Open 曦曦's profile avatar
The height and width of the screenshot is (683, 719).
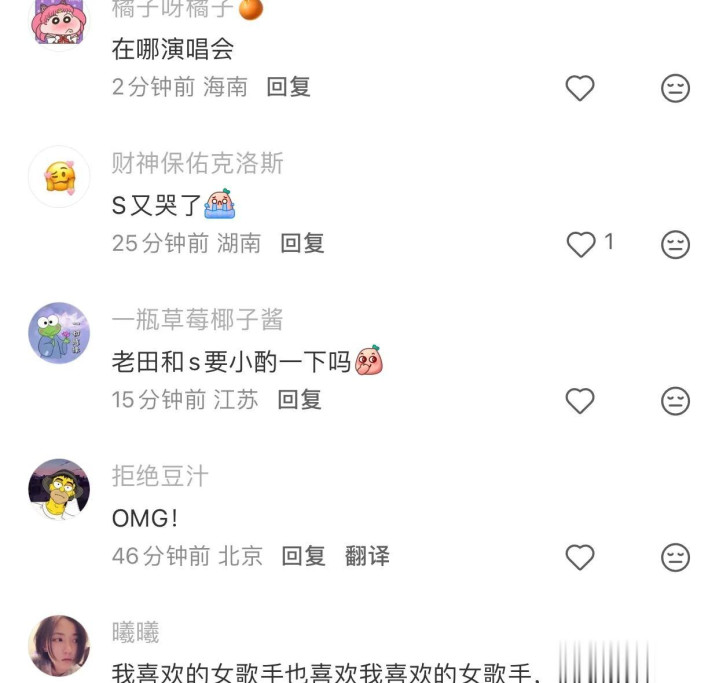tap(59, 645)
